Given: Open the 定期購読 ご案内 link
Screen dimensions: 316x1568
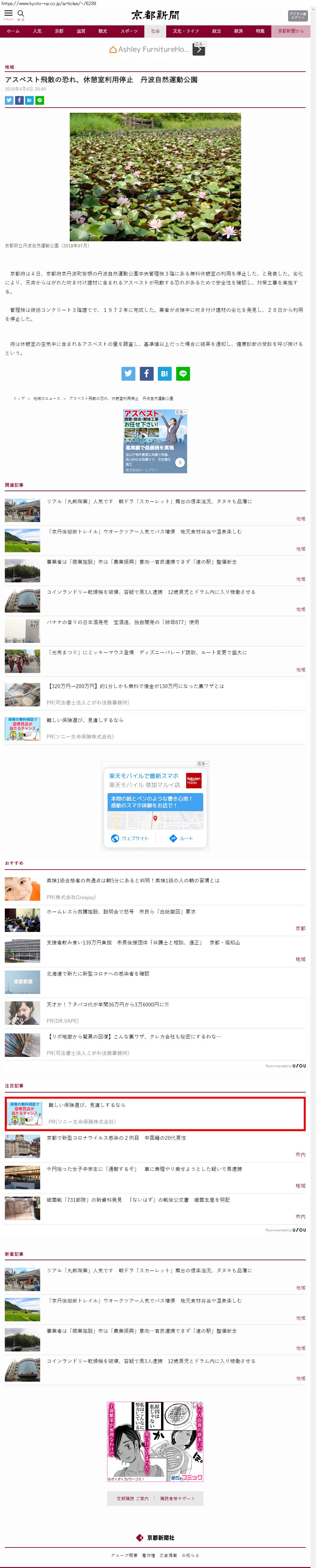Looking at the screenshot, I should [133, 1498].
